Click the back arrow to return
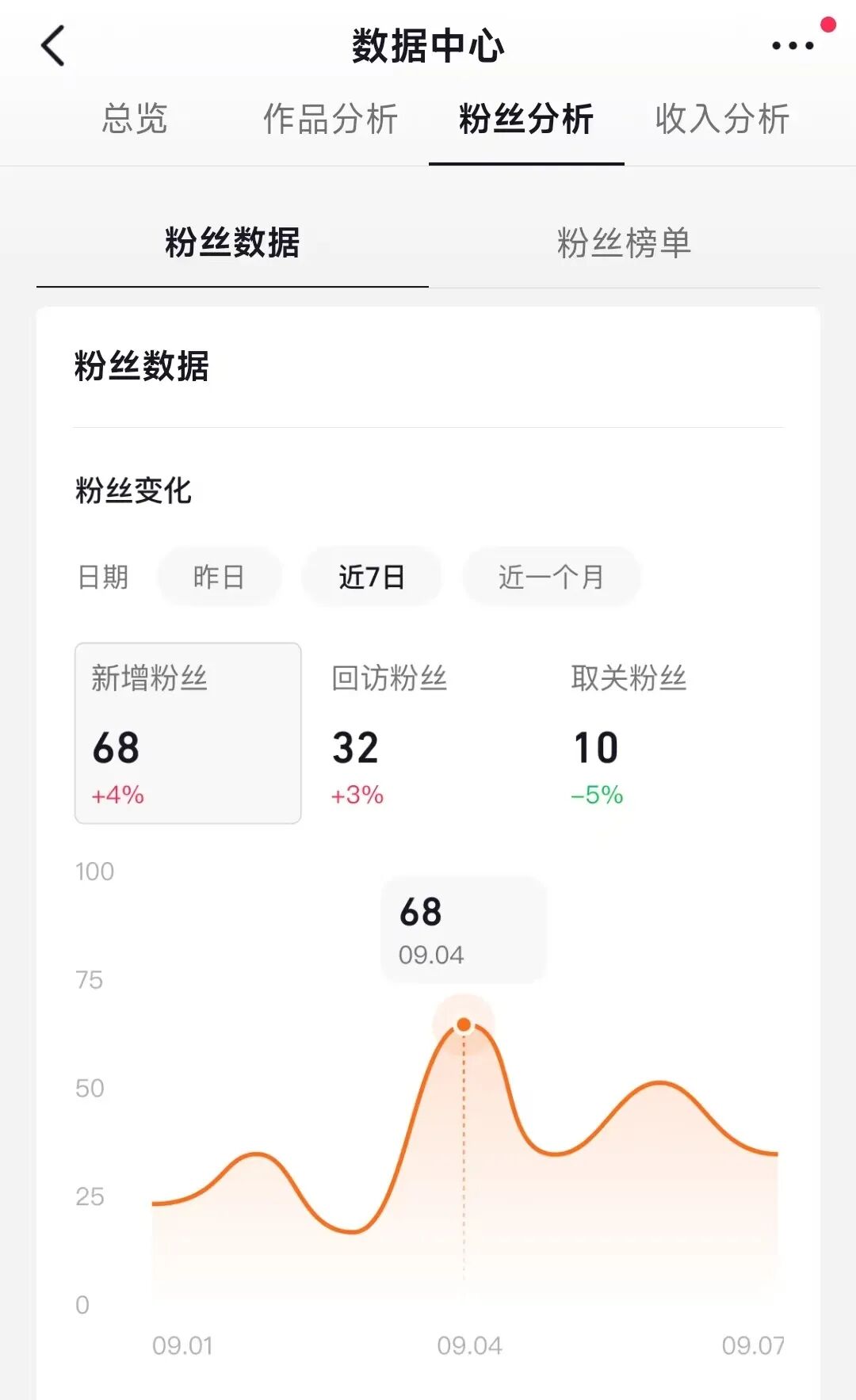 [x=53, y=45]
